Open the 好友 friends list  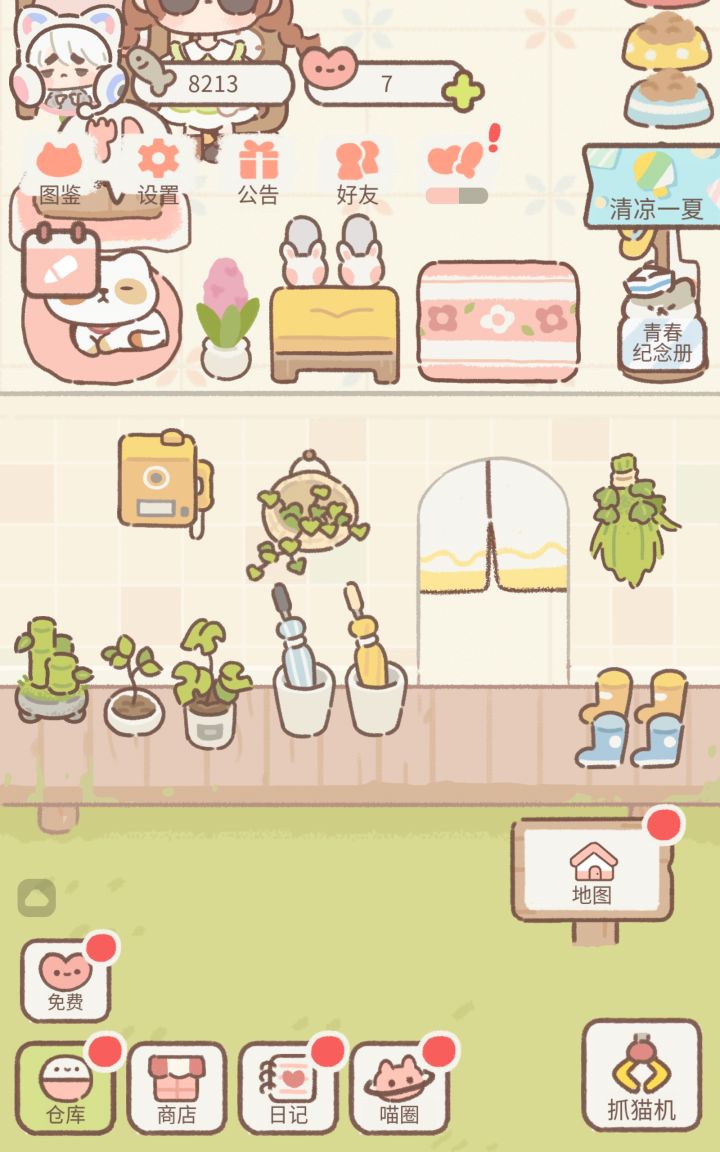357,173
